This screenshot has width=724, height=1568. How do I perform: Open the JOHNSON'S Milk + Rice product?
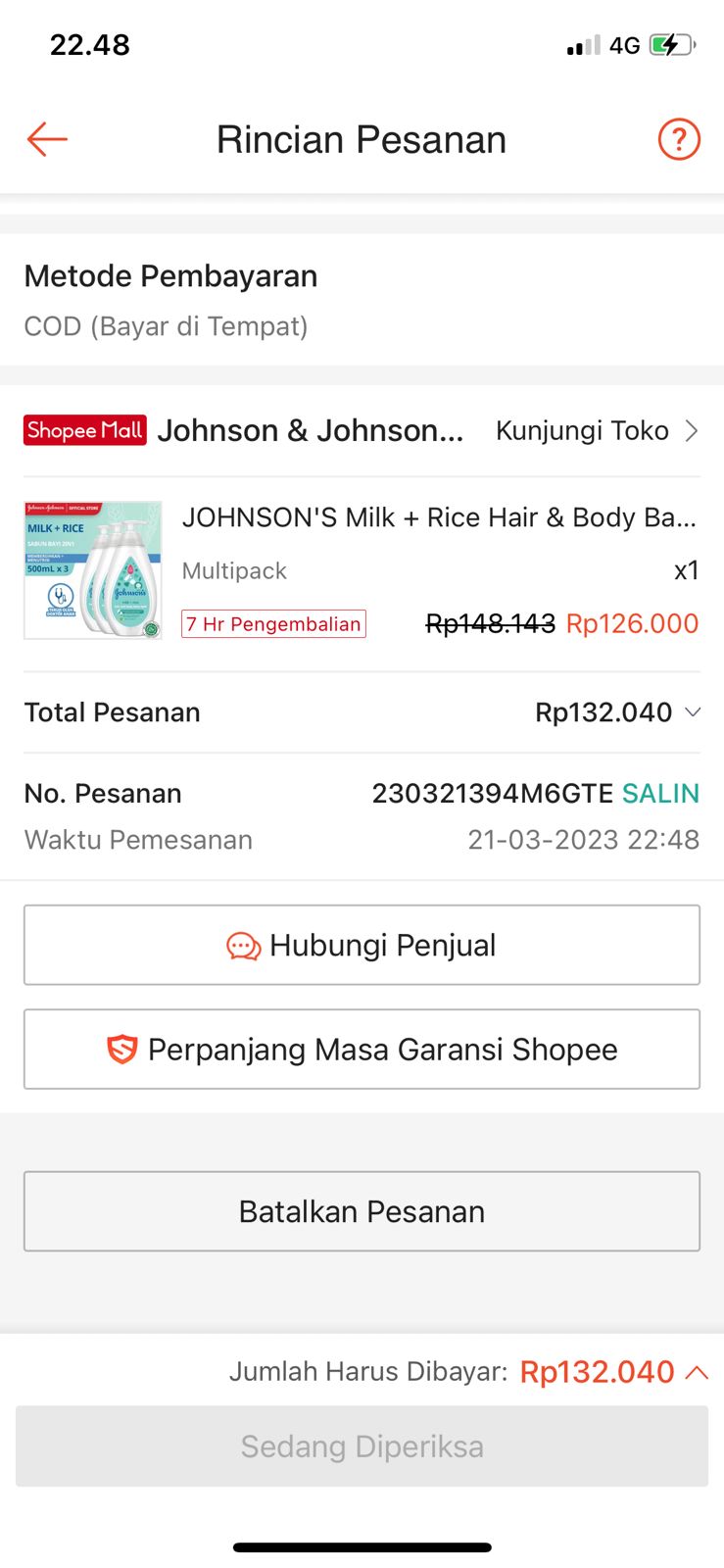click(439, 517)
